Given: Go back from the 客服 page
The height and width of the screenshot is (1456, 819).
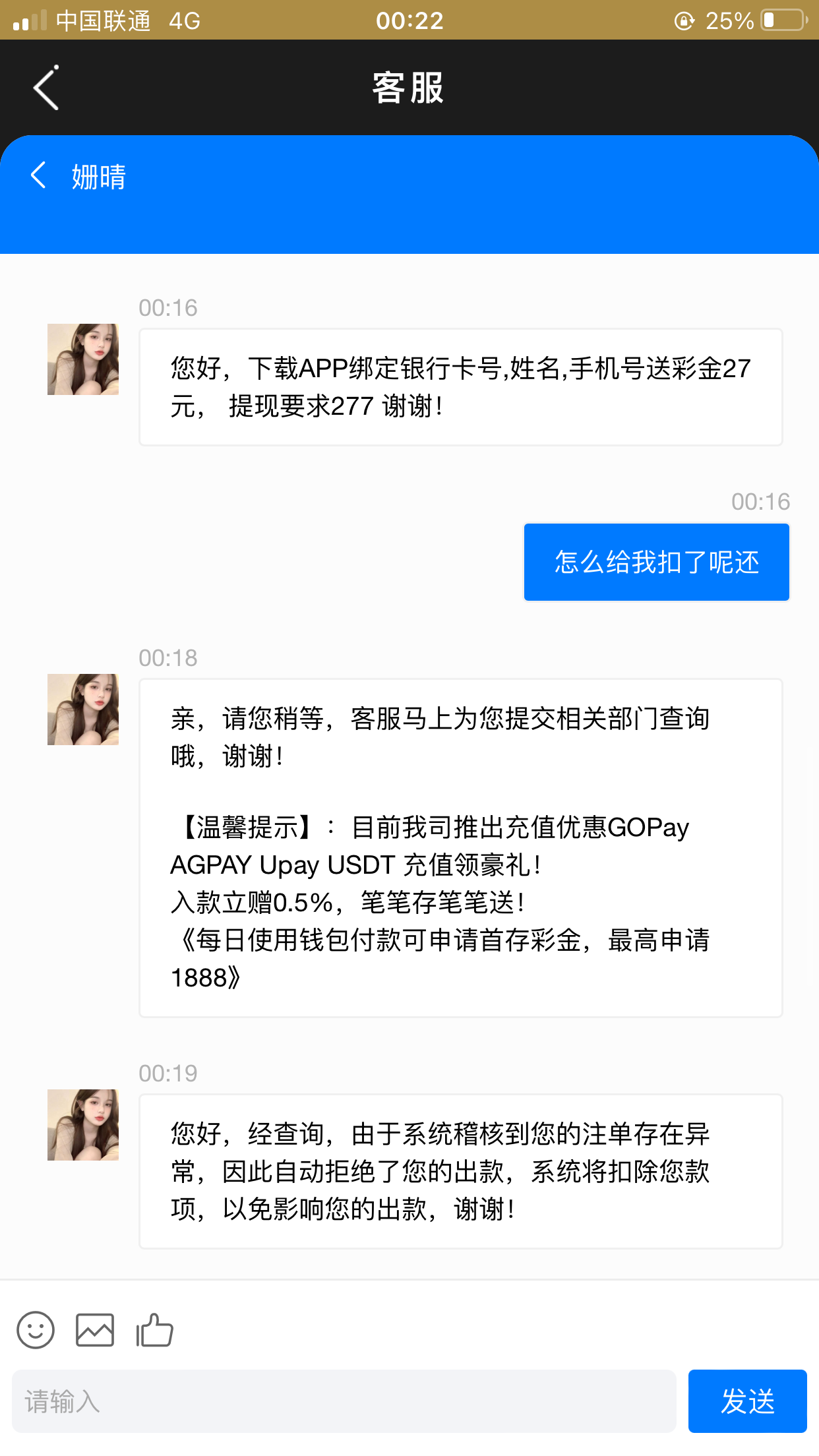Looking at the screenshot, I should [x=46, y=88].
